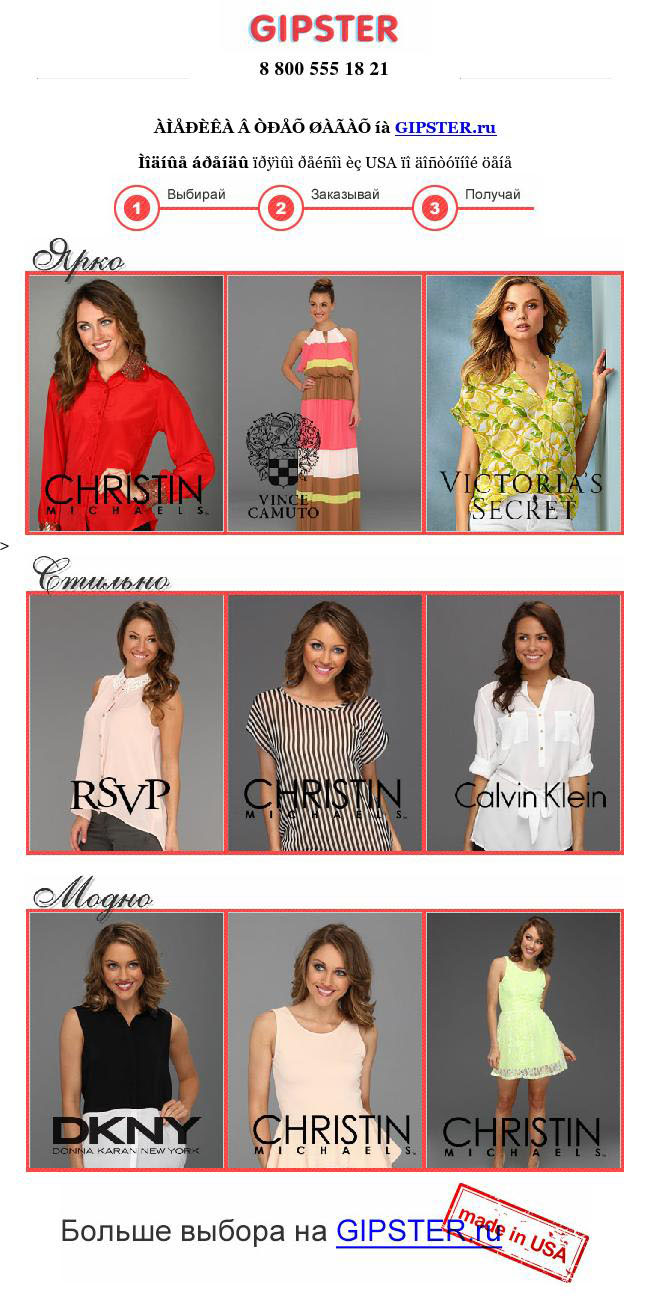
Task: Open the GIPSTER.ru link in the header
Action: [445, 127]
